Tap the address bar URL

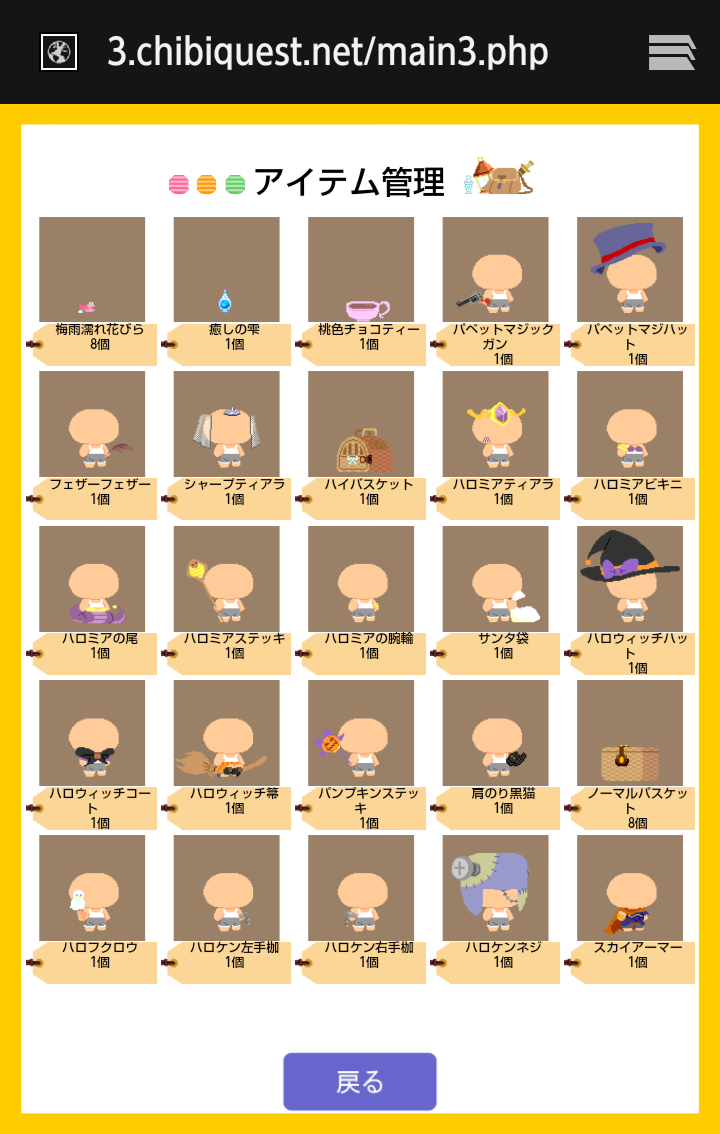coord(328,52)
